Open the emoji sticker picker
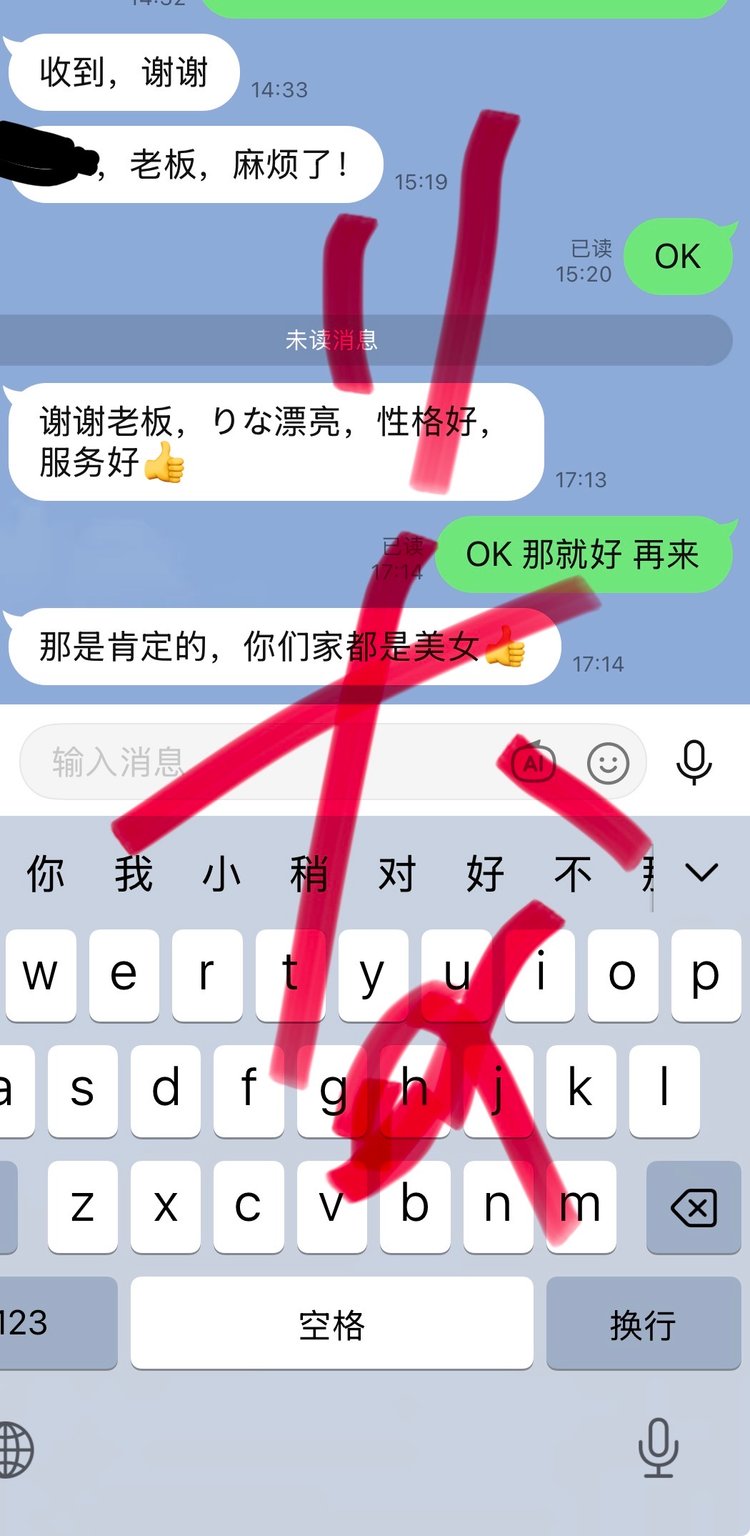The height and width of the screenshot is (1536, 750). (x=608, y=764)
